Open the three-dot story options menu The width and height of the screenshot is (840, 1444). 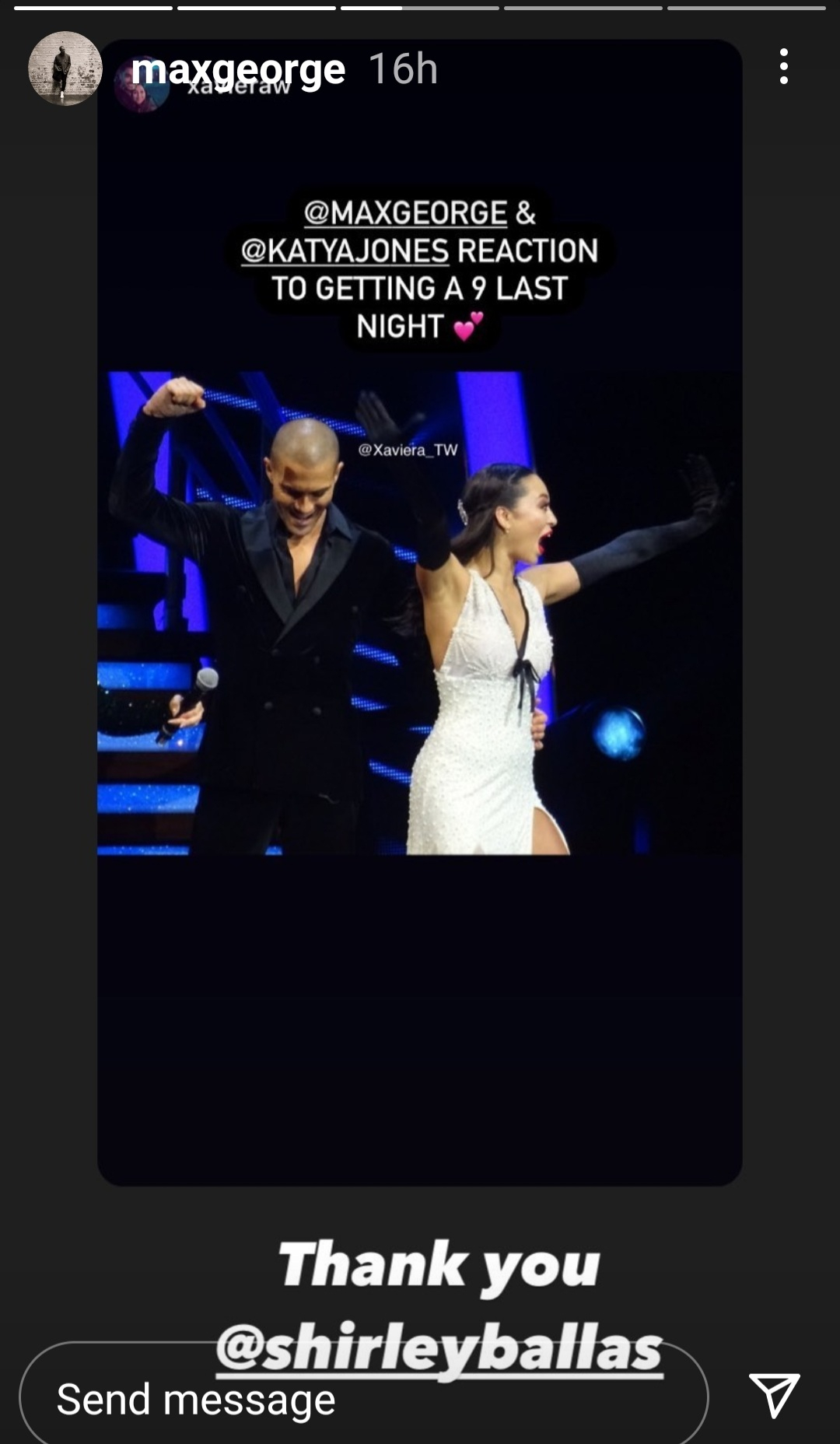pos(783,67)
